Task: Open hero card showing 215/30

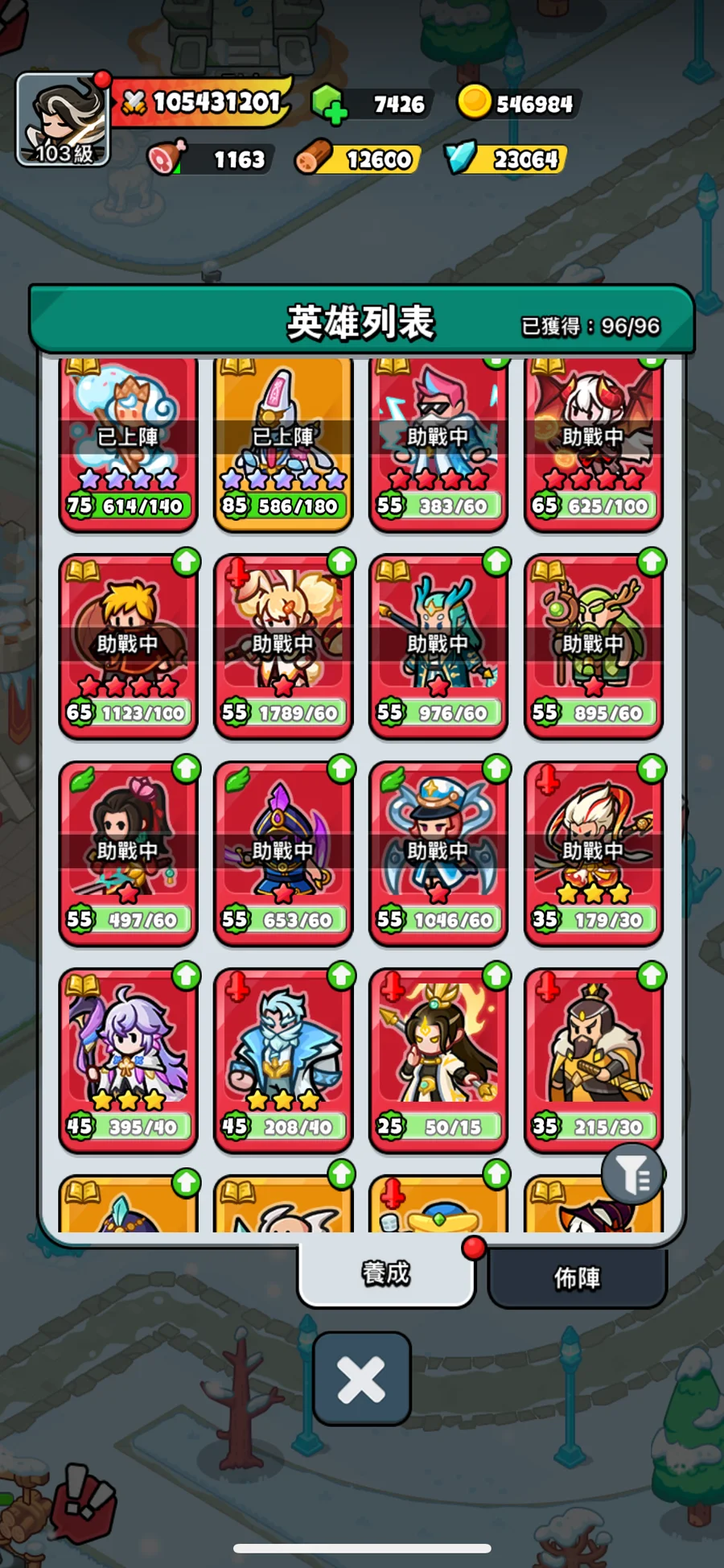Action: pyautogui.click(x=594, y=1058)
